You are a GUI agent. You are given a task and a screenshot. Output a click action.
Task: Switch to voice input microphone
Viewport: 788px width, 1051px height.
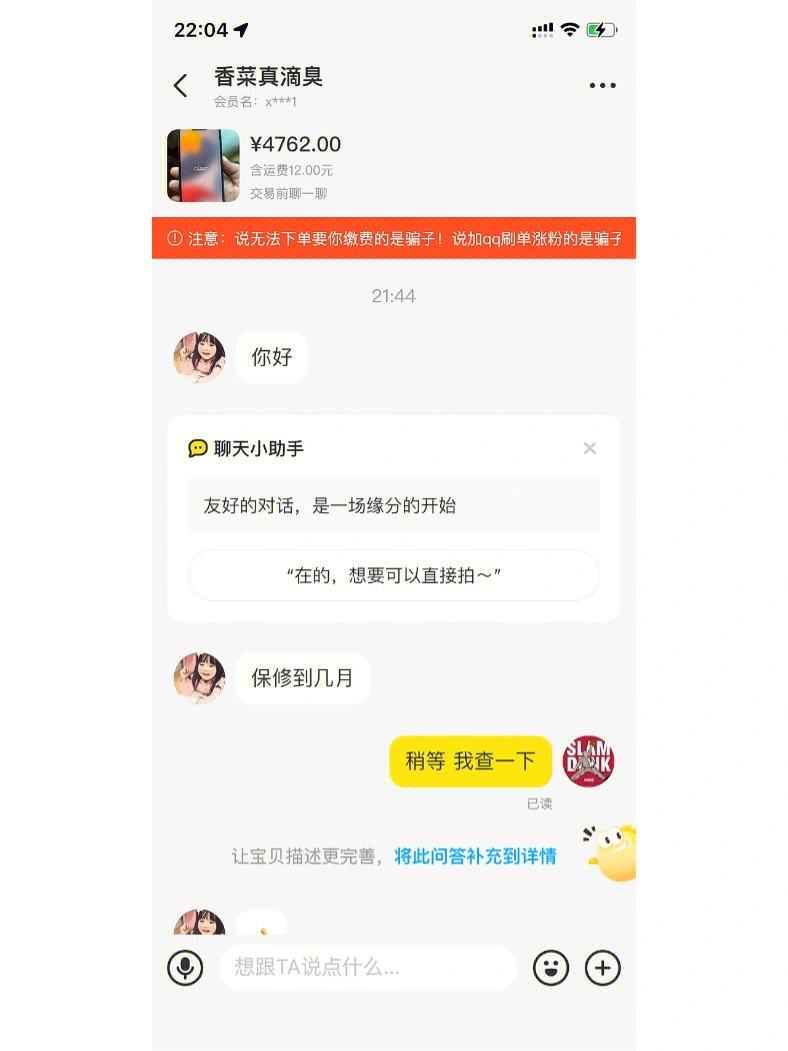pyautogui.click(x=185, y=968)
